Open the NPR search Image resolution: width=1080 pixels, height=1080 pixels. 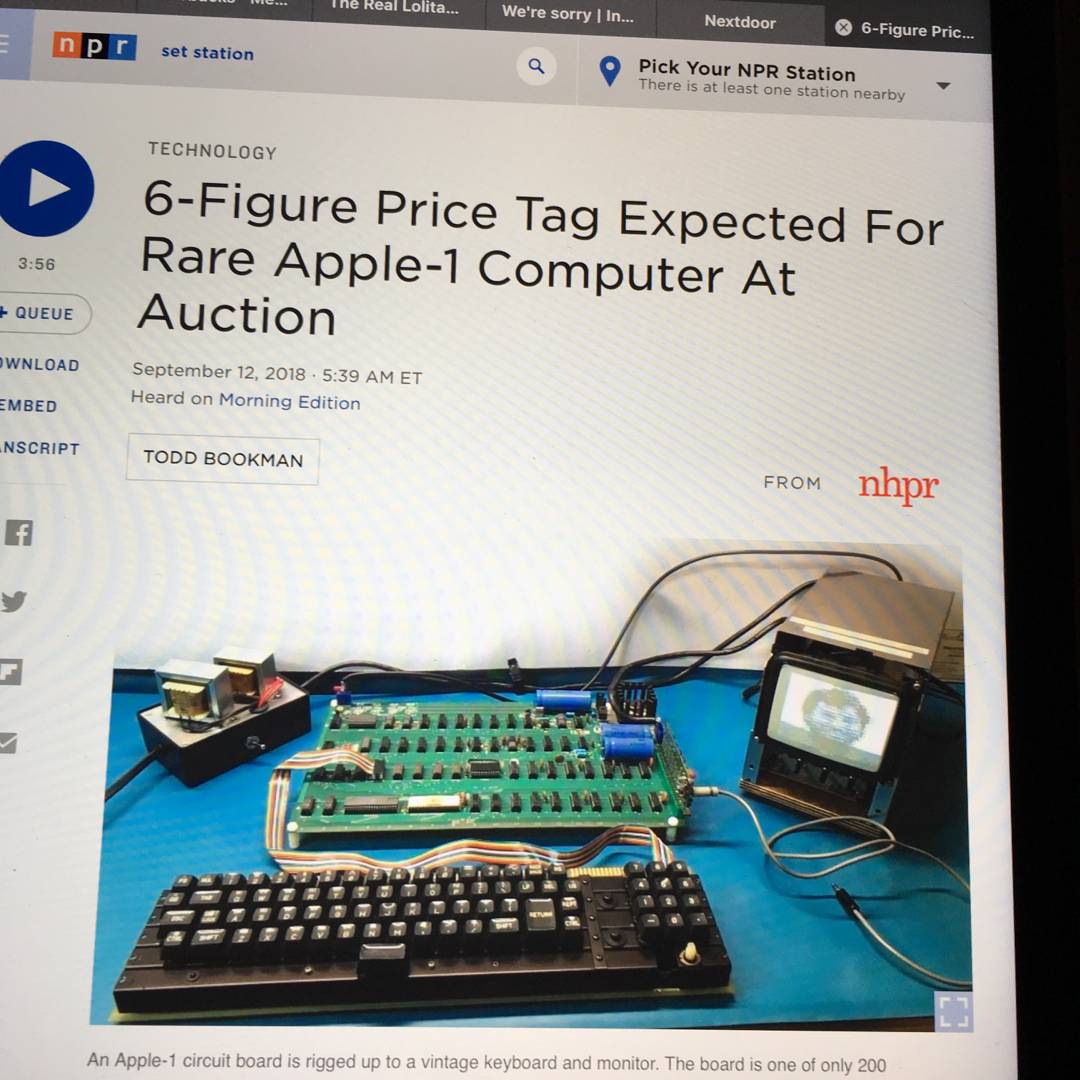coord(537,67)
